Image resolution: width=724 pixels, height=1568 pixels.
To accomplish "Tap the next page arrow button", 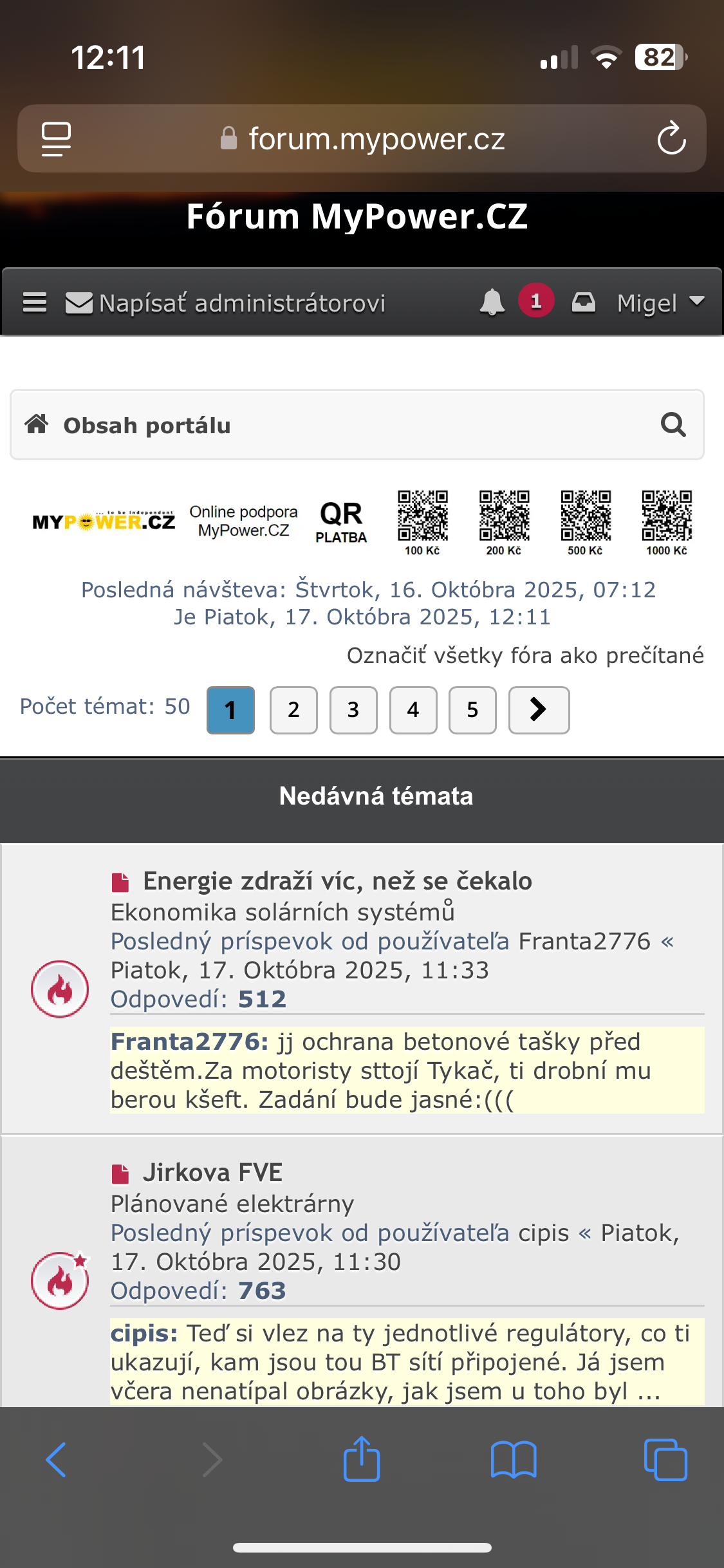I will coord(539,710).
